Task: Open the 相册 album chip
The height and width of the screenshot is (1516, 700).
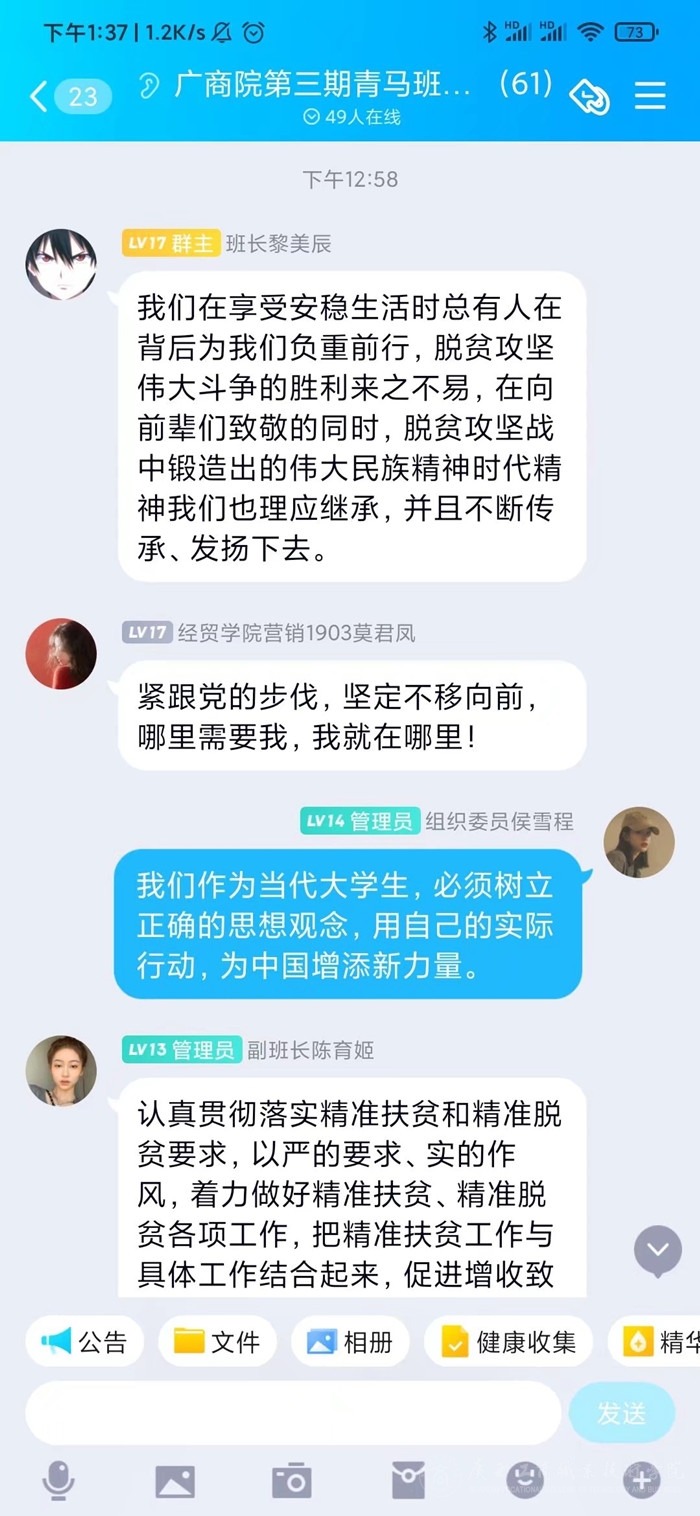Action: [x=350, y=1341]
